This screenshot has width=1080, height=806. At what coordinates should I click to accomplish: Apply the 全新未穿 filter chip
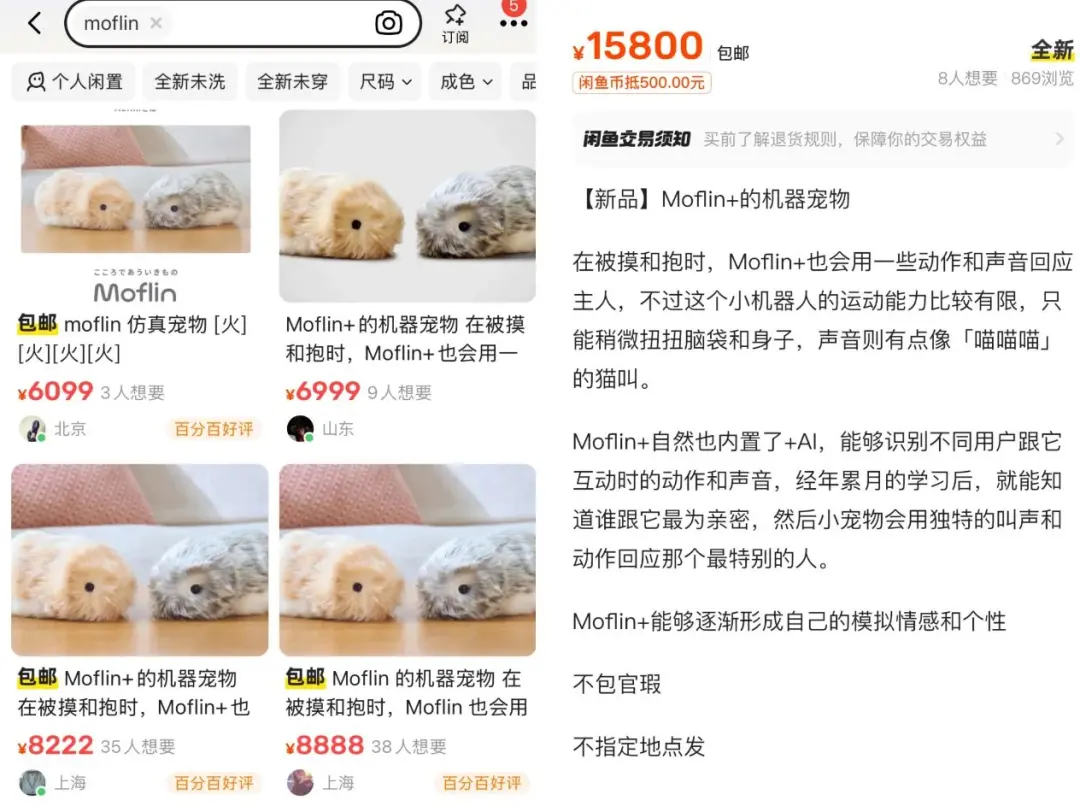tap(292, 82)
